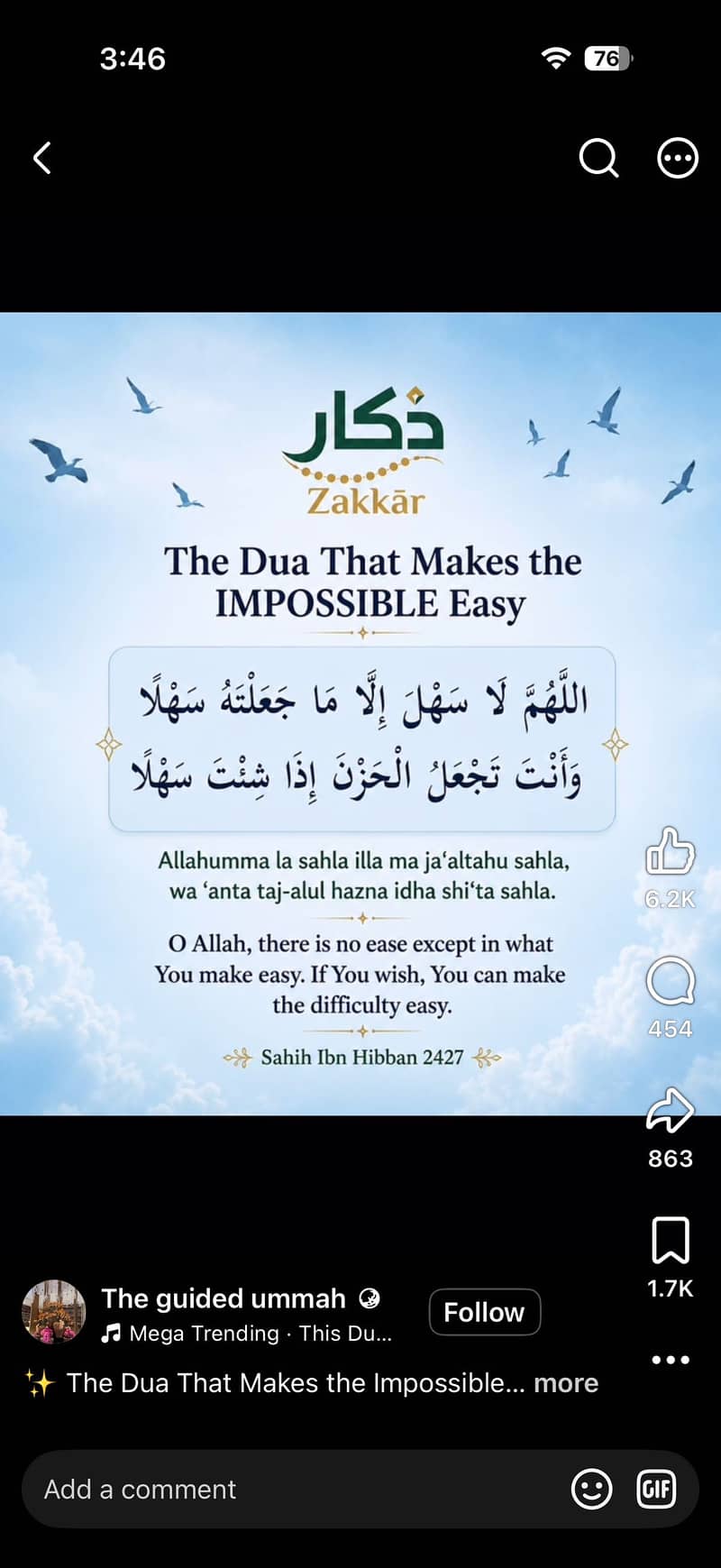Expand the caption with 'more'
This screenshot has width=721, height=1568.
pyautogui.click(x=566, y=1382)
